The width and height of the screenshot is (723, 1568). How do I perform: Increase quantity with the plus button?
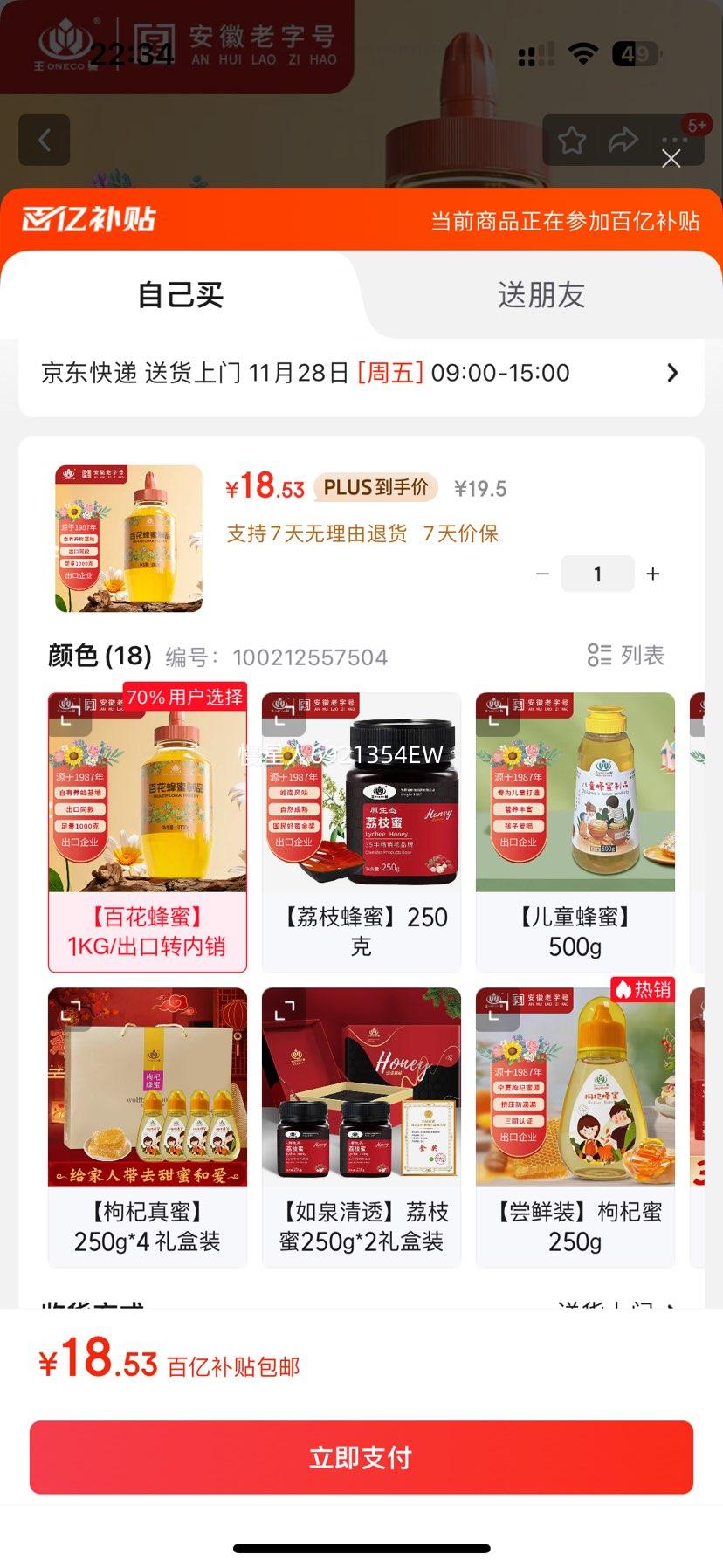click(x=652, y=574)
